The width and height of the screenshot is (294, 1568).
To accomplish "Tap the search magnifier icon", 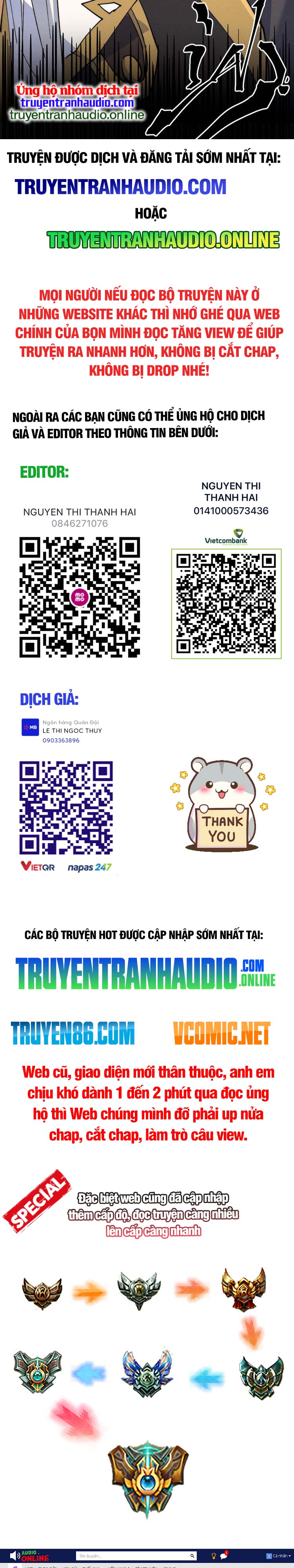I will [192, 1556].
